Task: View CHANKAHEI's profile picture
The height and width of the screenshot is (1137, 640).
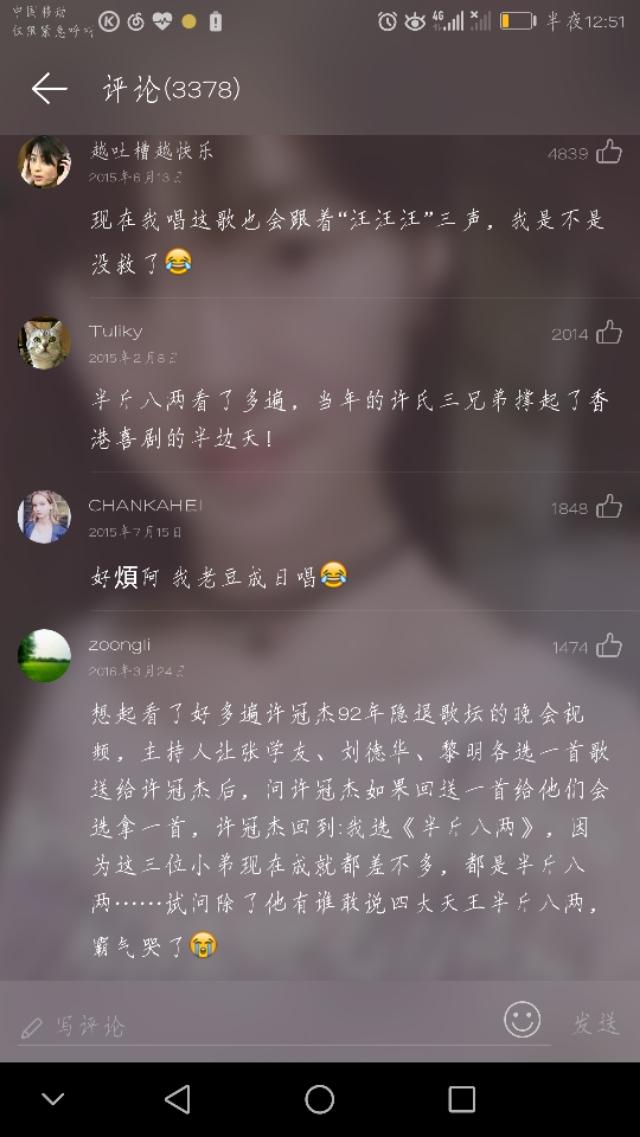Action: pyautogui.click(x=45, y=517)
